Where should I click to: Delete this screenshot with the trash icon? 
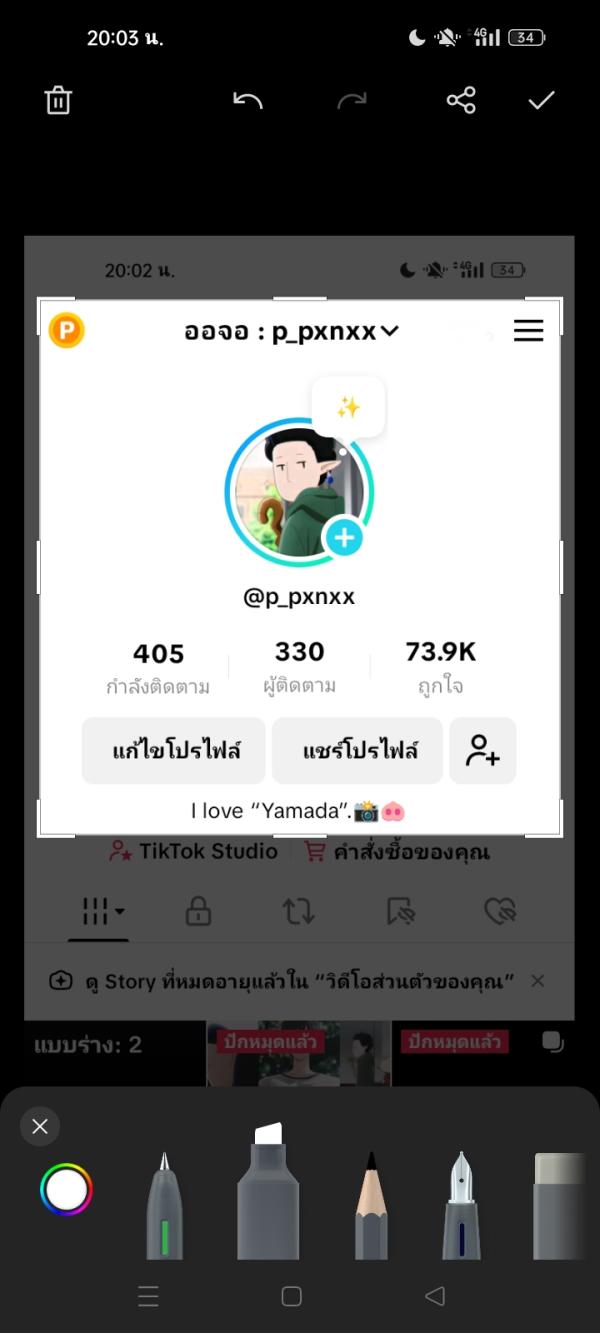(x=58, y=100)
